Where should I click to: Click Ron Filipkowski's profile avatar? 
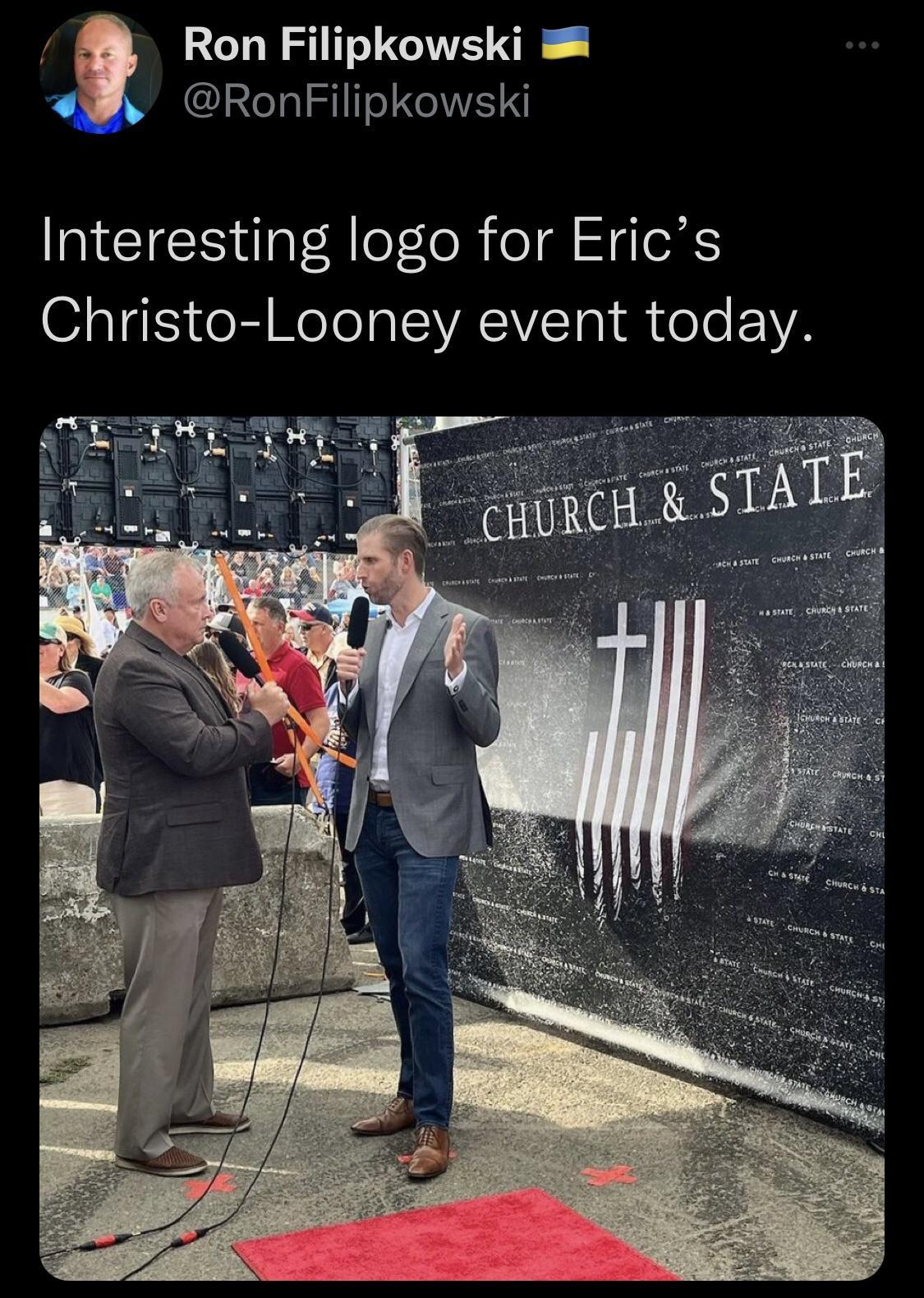[99, 74]
